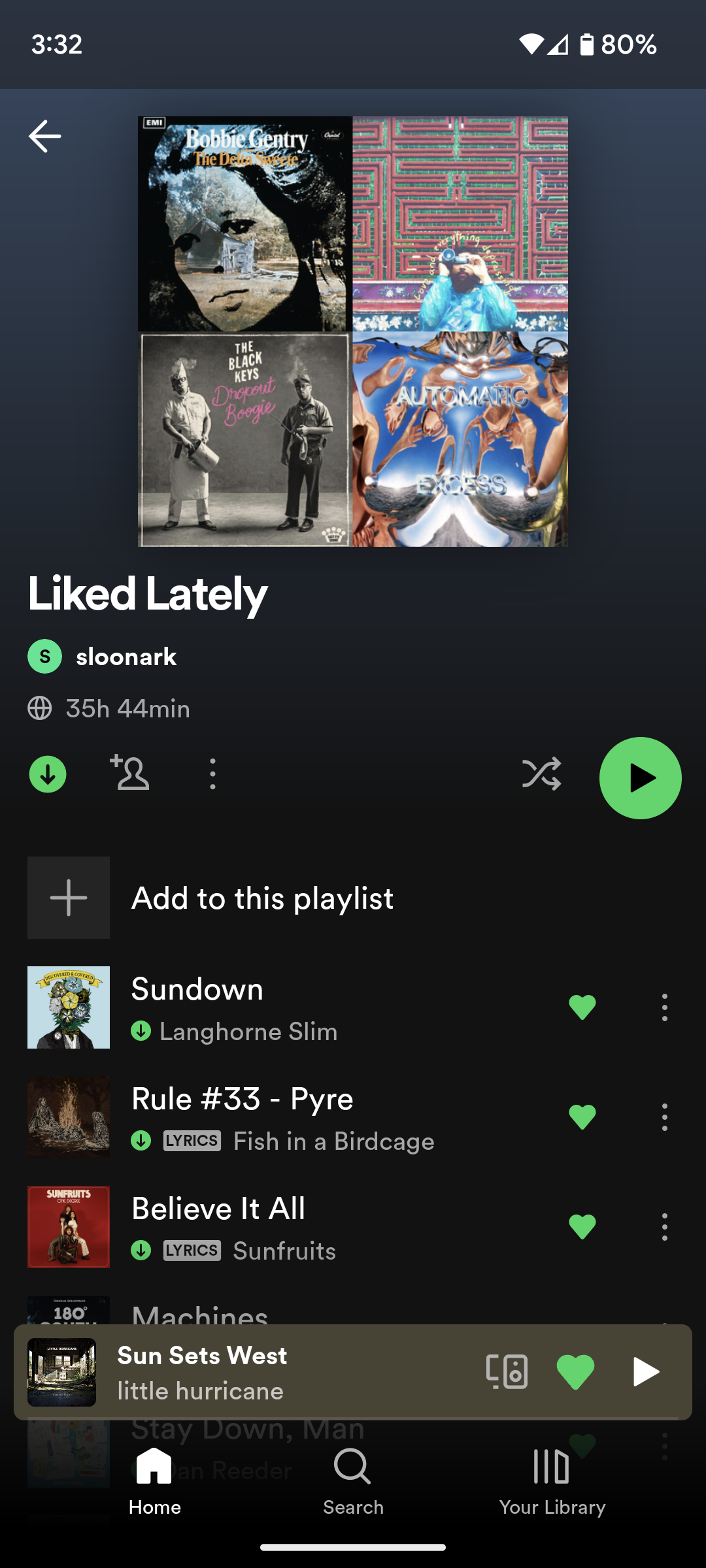Play the Liked Lately playlist
Image resolution: width=706 pixels, height=1568 pixels.
(640, 777)
